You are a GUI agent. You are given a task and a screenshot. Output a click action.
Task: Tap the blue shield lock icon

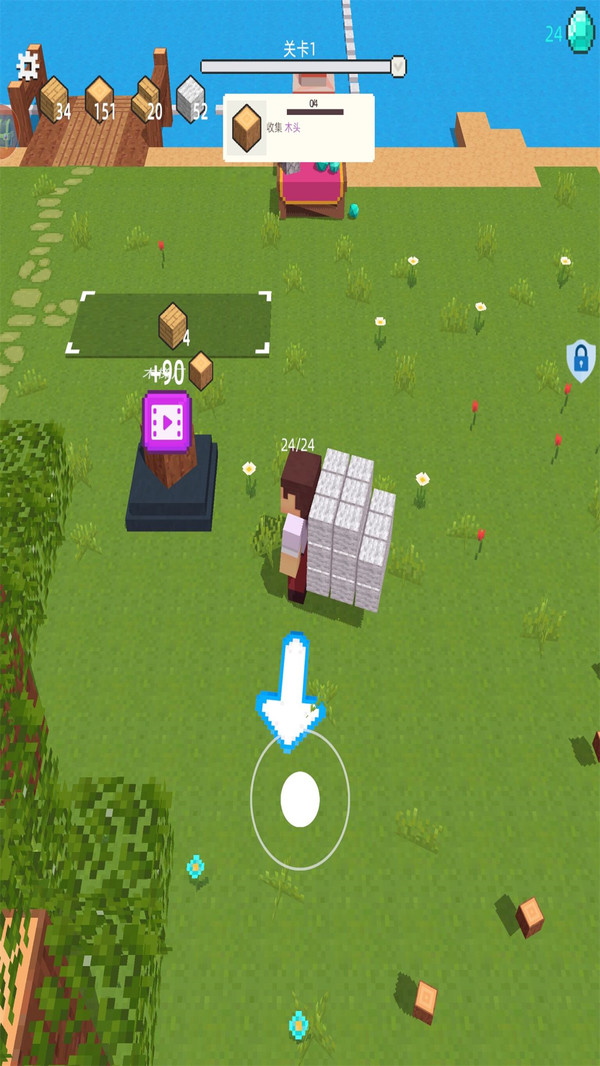tap(580, 360)
